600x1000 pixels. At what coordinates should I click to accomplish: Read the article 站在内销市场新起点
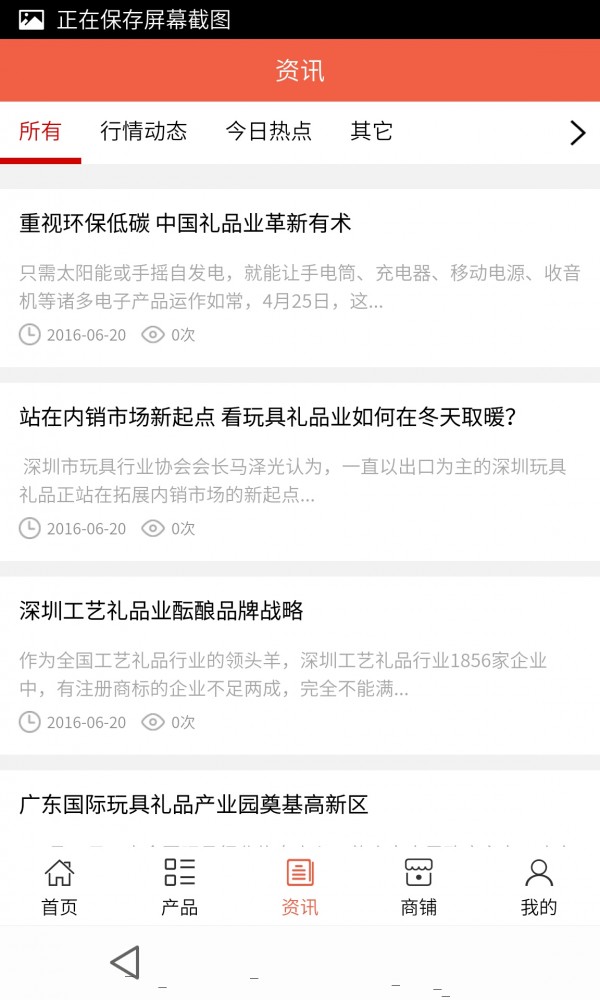point(267,417)
